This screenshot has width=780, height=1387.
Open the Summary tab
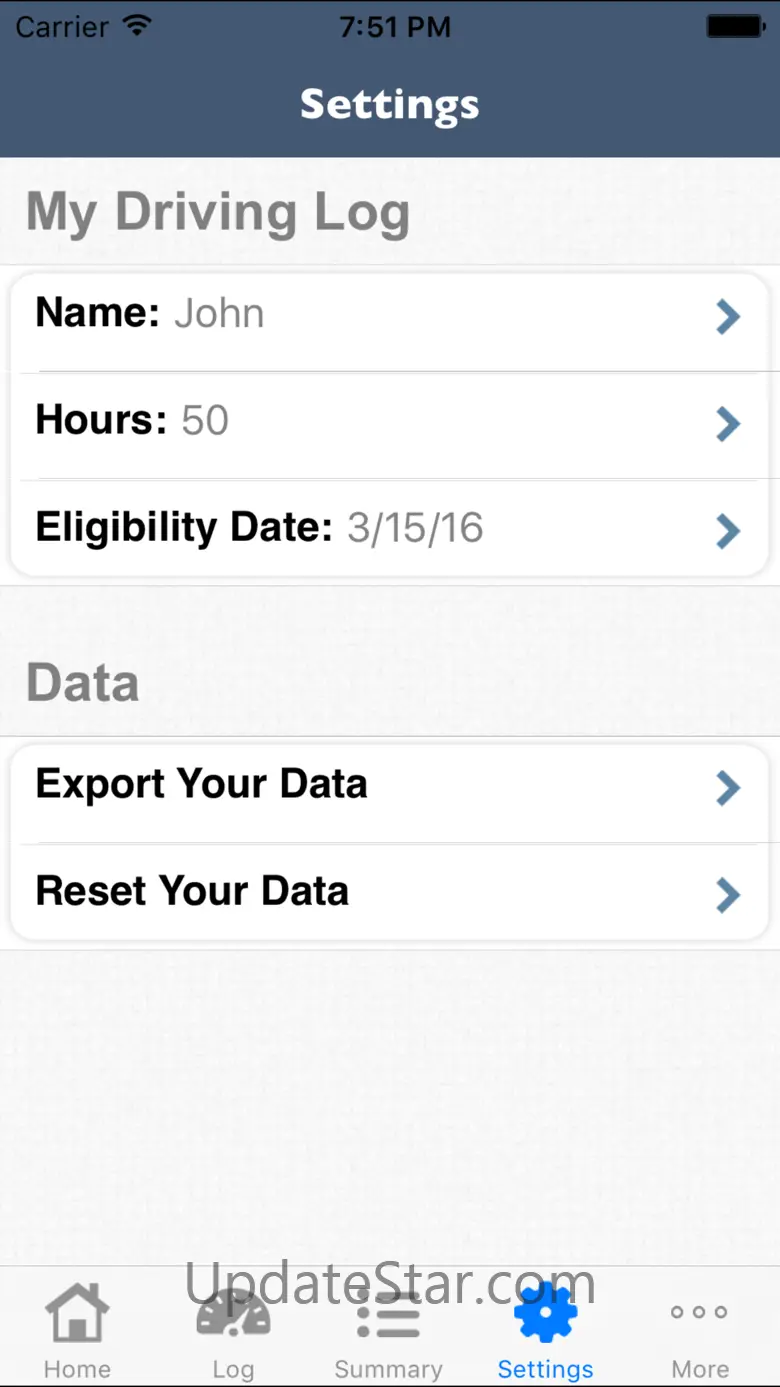tap(388, 1329)
